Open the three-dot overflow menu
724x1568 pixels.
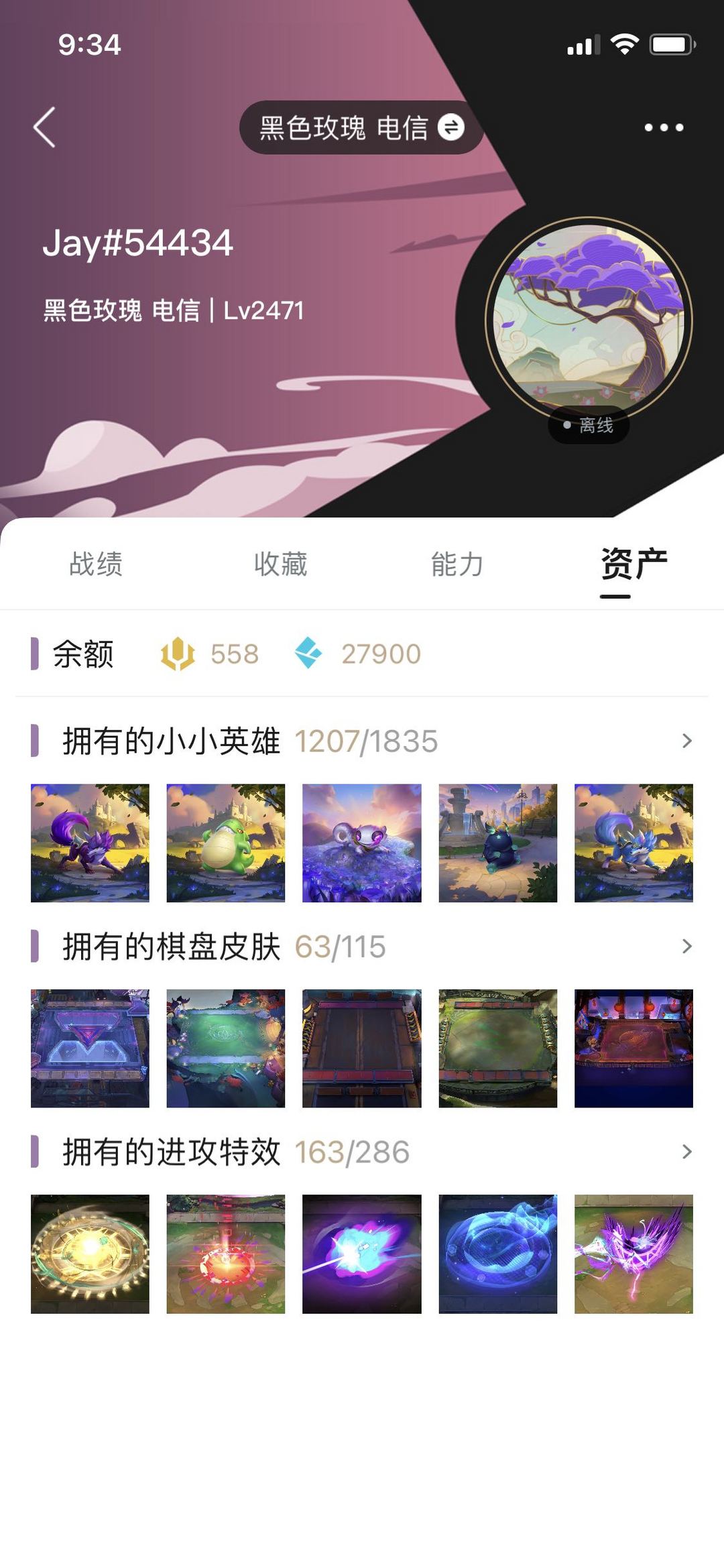tap(664, 127)
